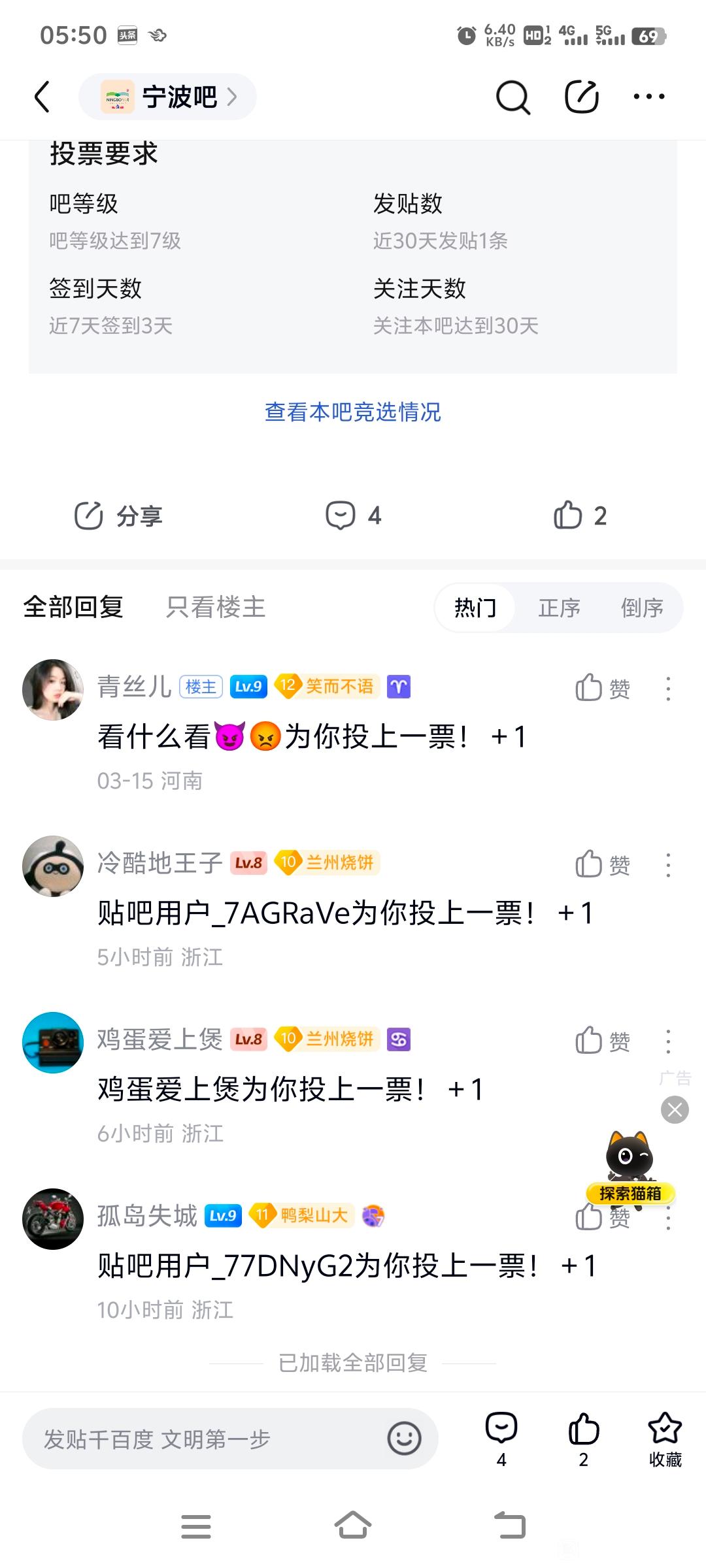The width and height of the screenshot is (706, 1568).
Task: Tap the 发贴千百度 reply input field
Action: click(x=203, y=1439)
